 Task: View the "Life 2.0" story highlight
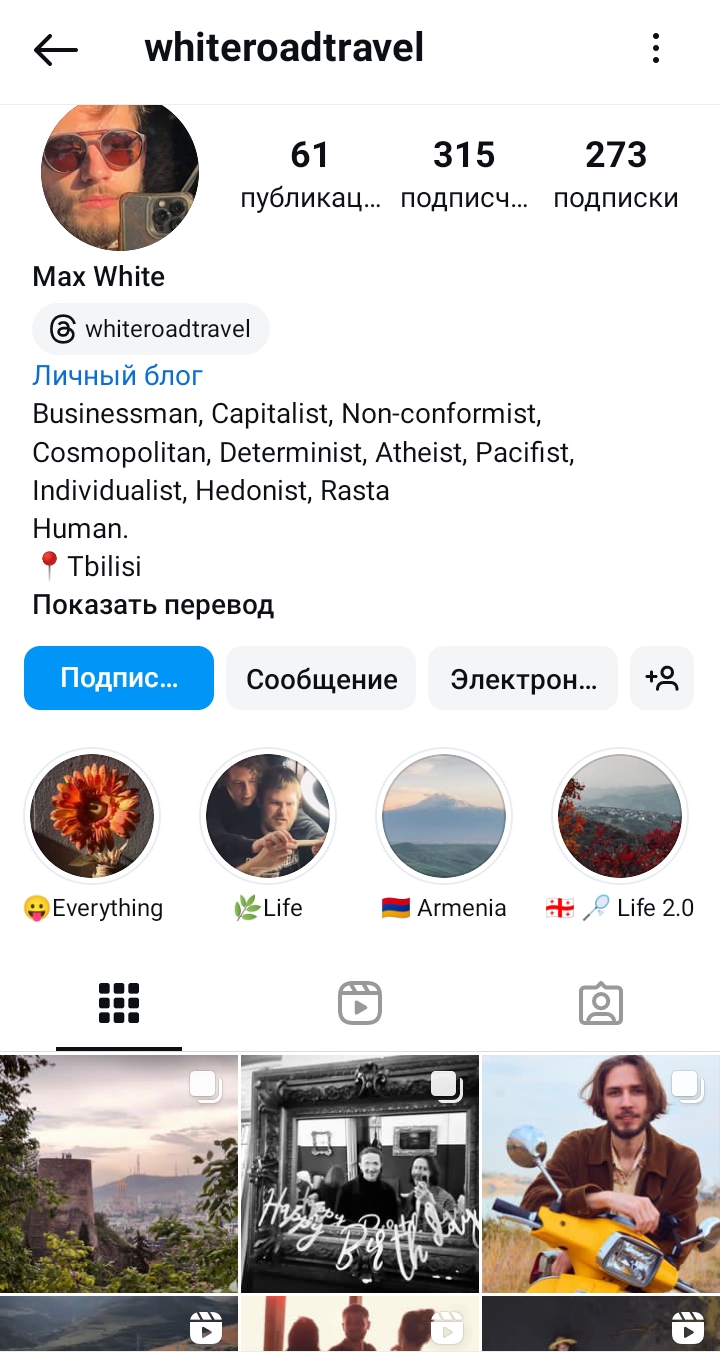click(x=620, y=816)
